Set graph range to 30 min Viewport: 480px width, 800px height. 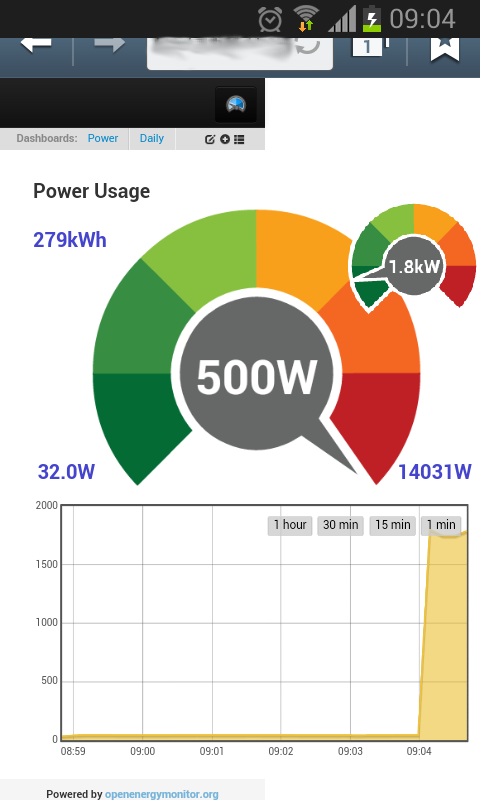(x=341, y=525)
